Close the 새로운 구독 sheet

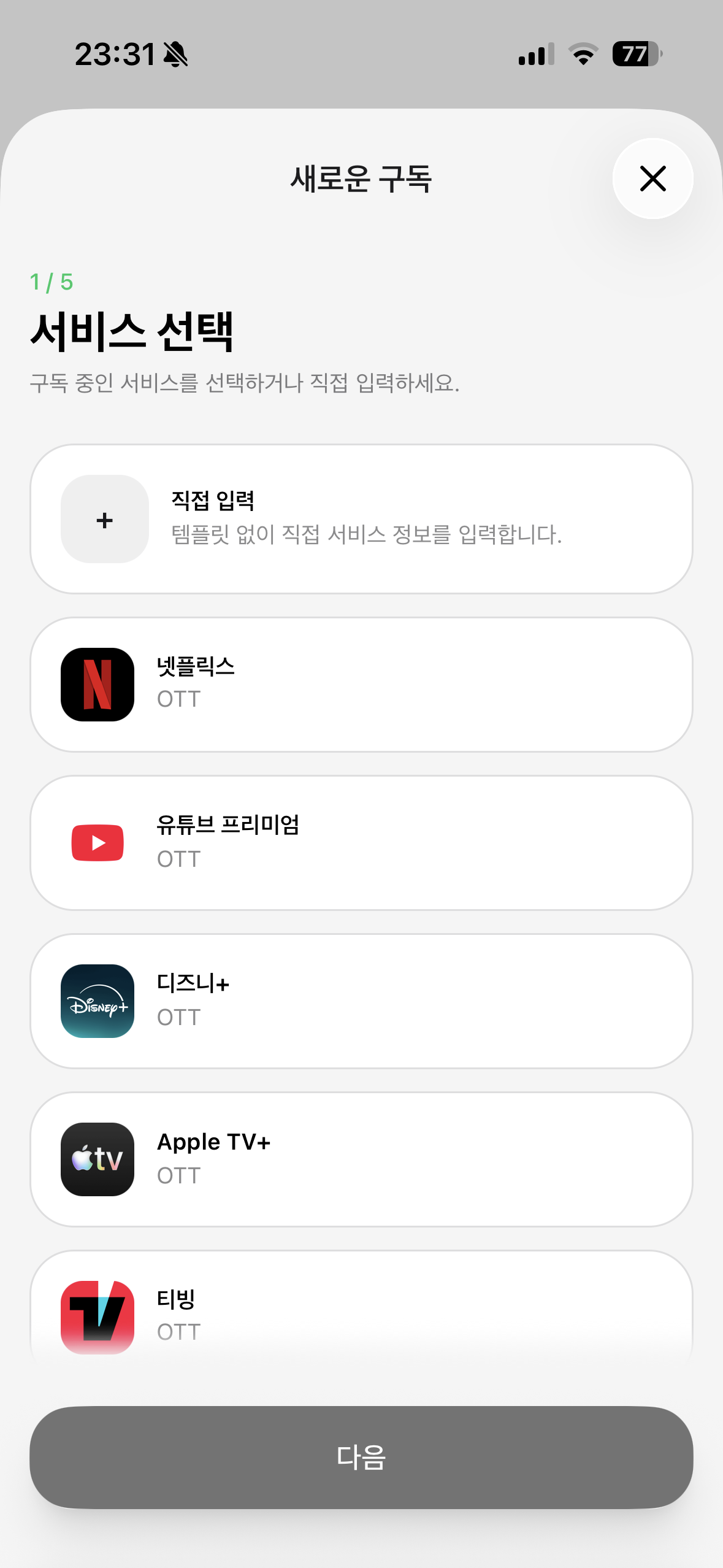(652, 179)
